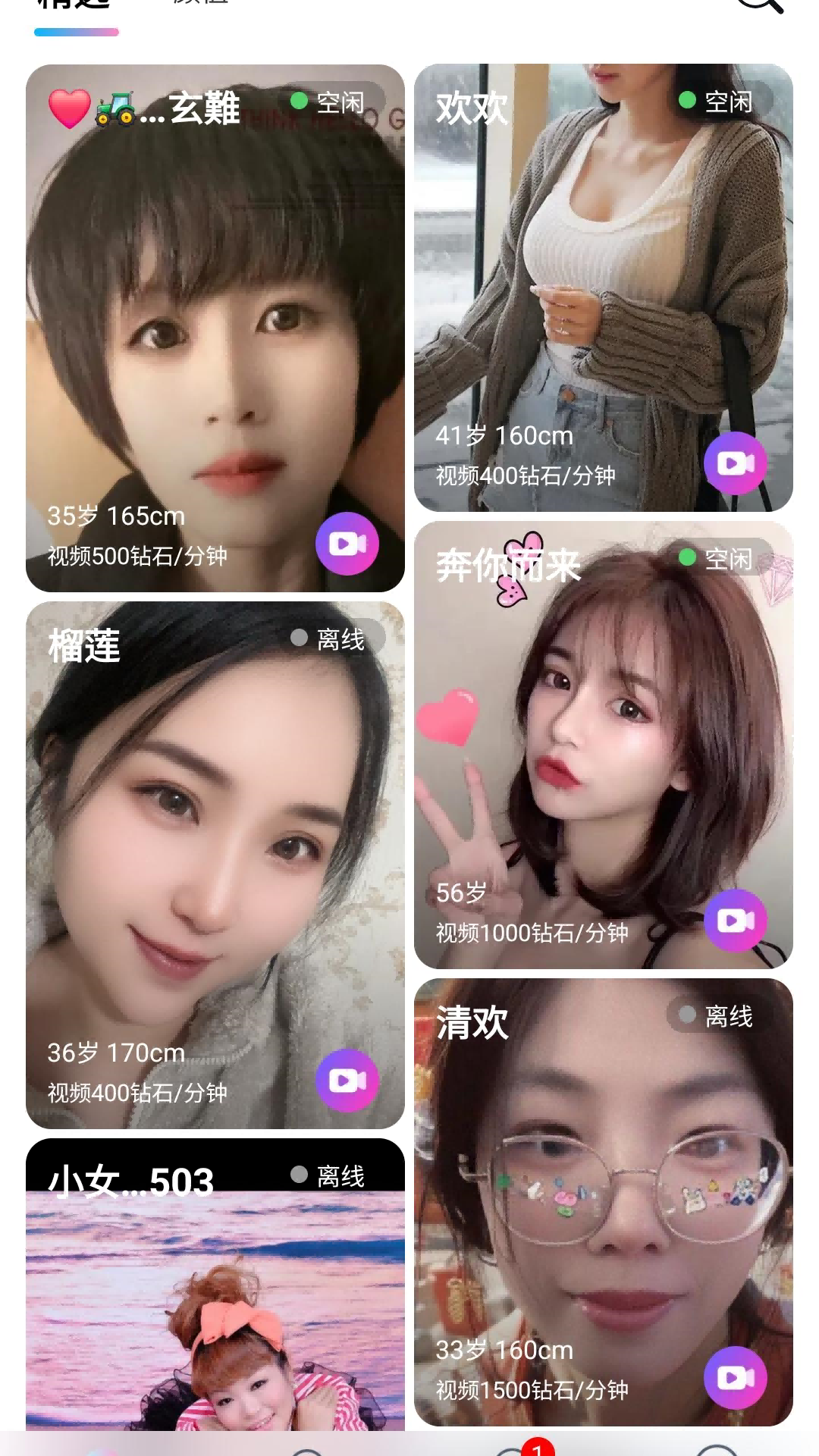Open search with the magnifier icon
Image resolution: width=819 pixels, height=1456 pixels.
[x=762, y=8]
